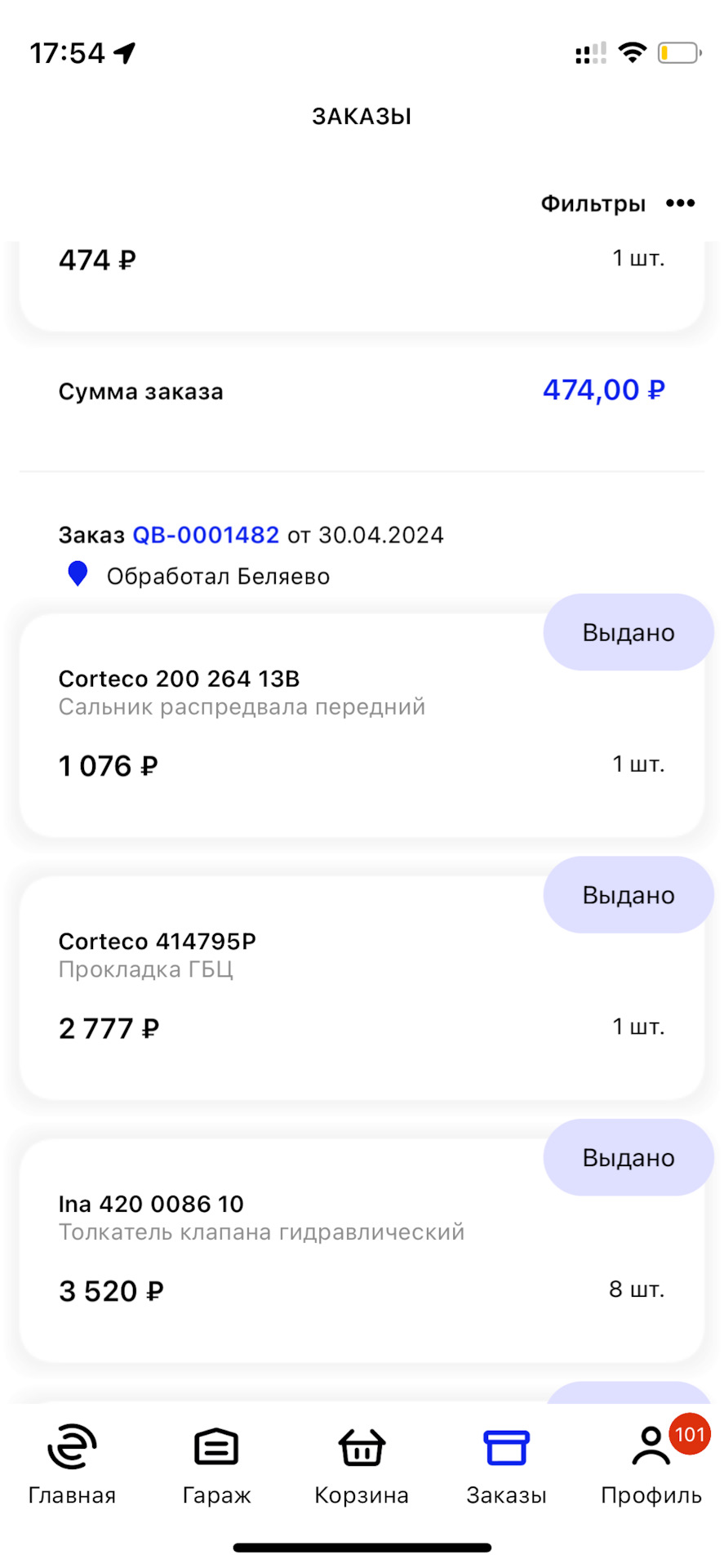724x1568 pixels.
Task: Open the three-dot overflow menu
Action: 680,203
